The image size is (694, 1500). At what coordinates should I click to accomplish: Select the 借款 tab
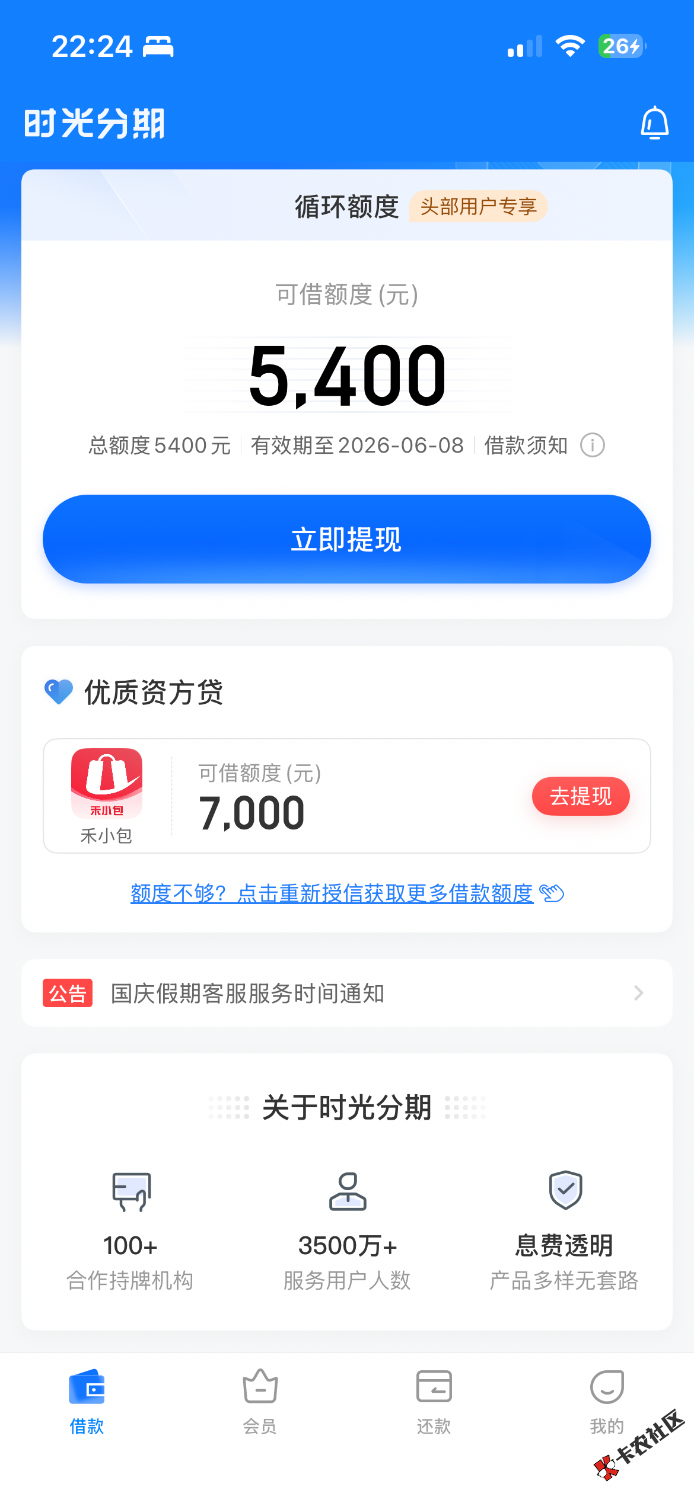click(x=87, y=1402)
